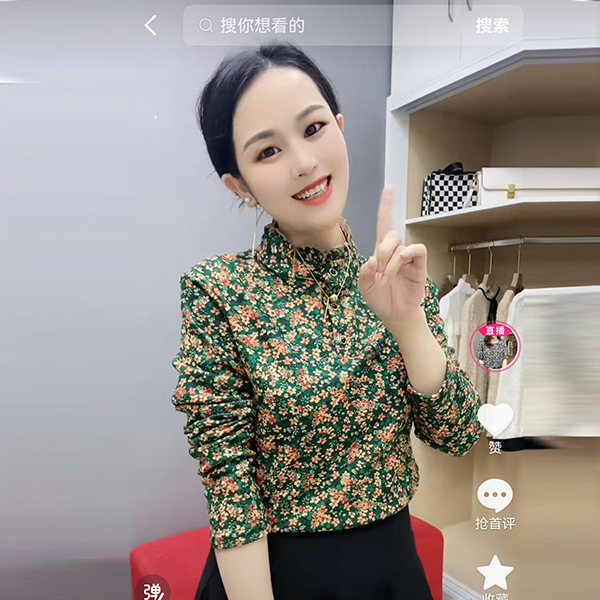
Task: Tap the 搜索 button
Action: click(492, 25)
